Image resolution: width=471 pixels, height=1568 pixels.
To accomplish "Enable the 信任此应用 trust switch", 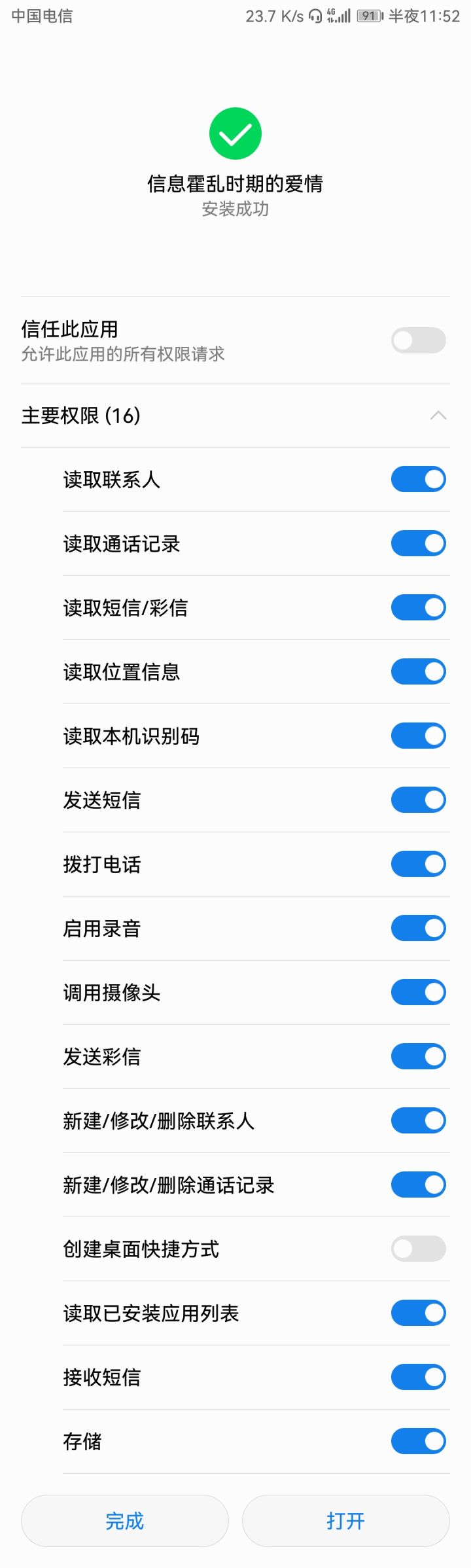I will click(x=418, y=340).
